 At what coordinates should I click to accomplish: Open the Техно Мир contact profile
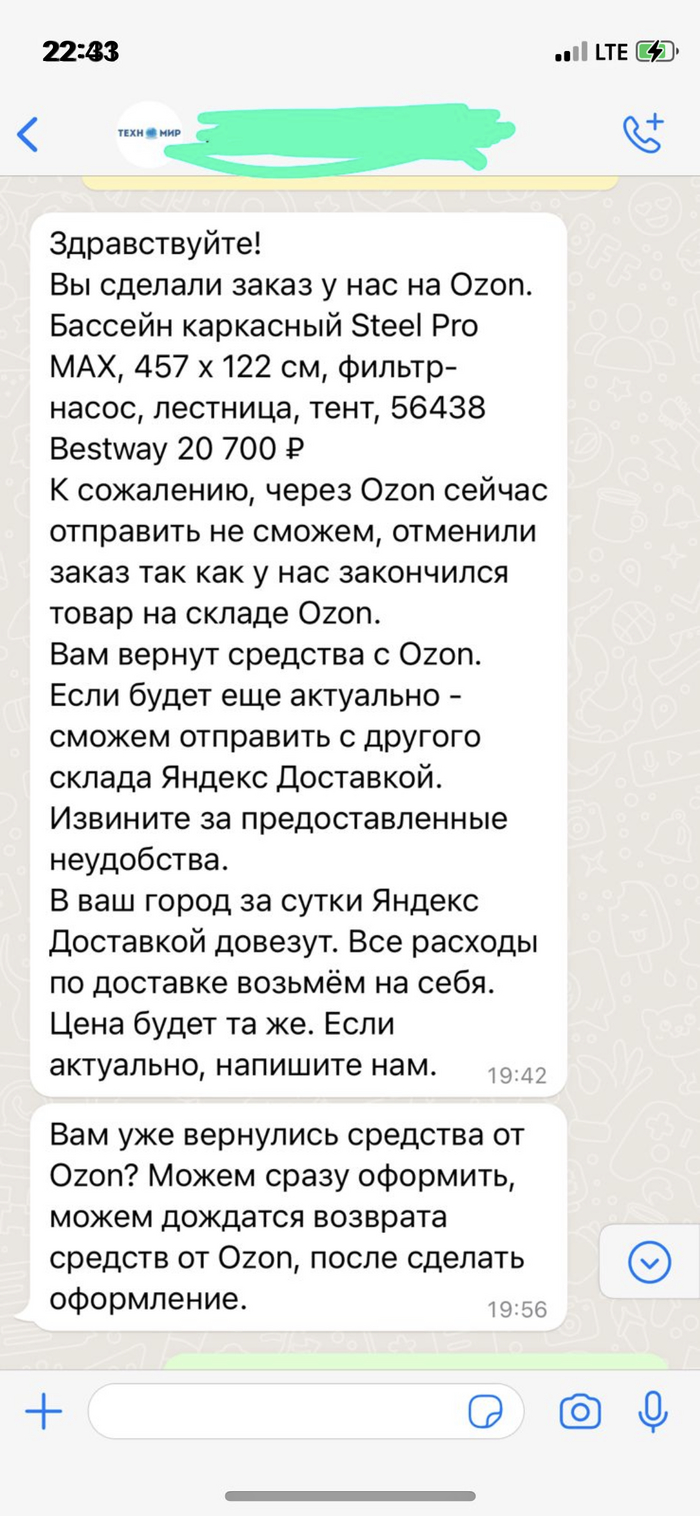coord(149,134)
